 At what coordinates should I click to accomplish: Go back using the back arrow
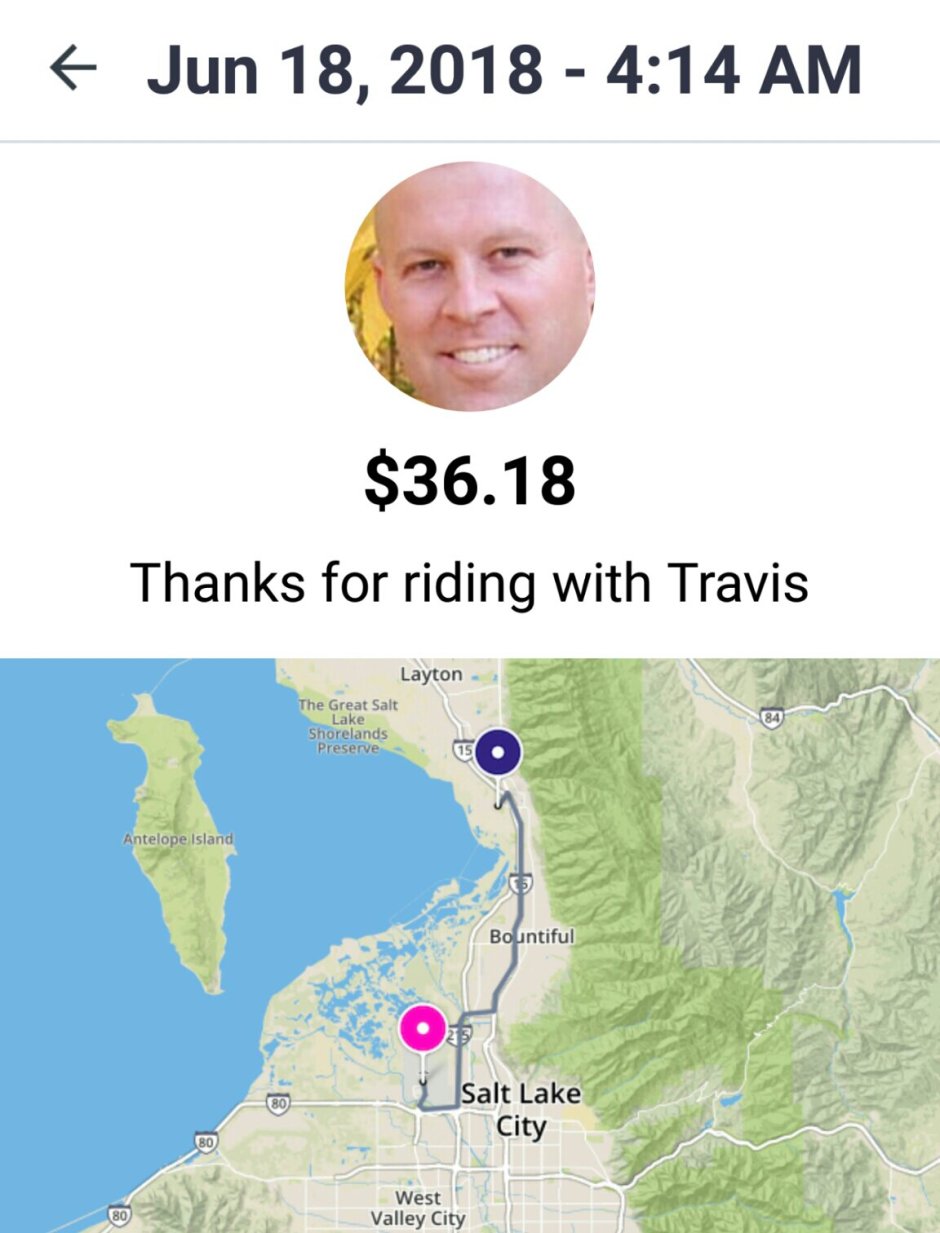click(x=73, y=70)
